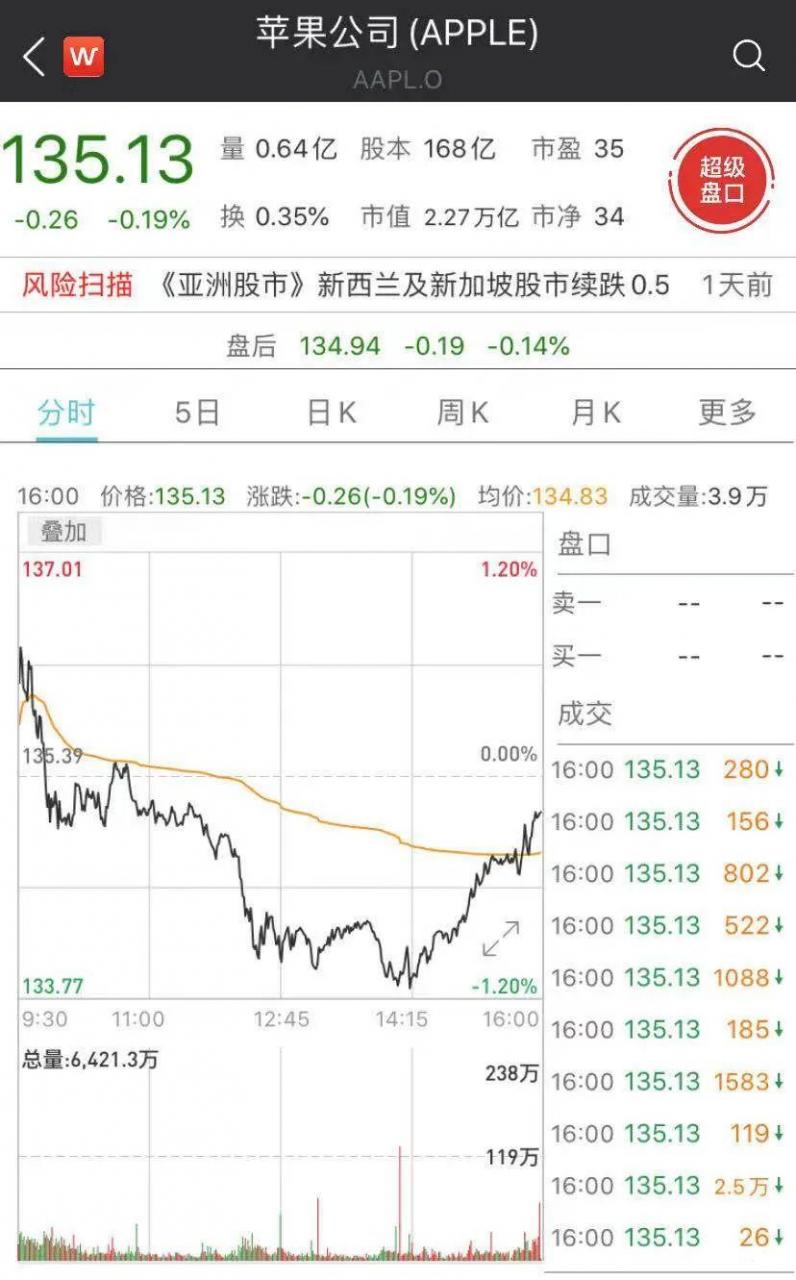
Task: Tap the 叠加 overlay control on the chart
Action: (65, 531)
